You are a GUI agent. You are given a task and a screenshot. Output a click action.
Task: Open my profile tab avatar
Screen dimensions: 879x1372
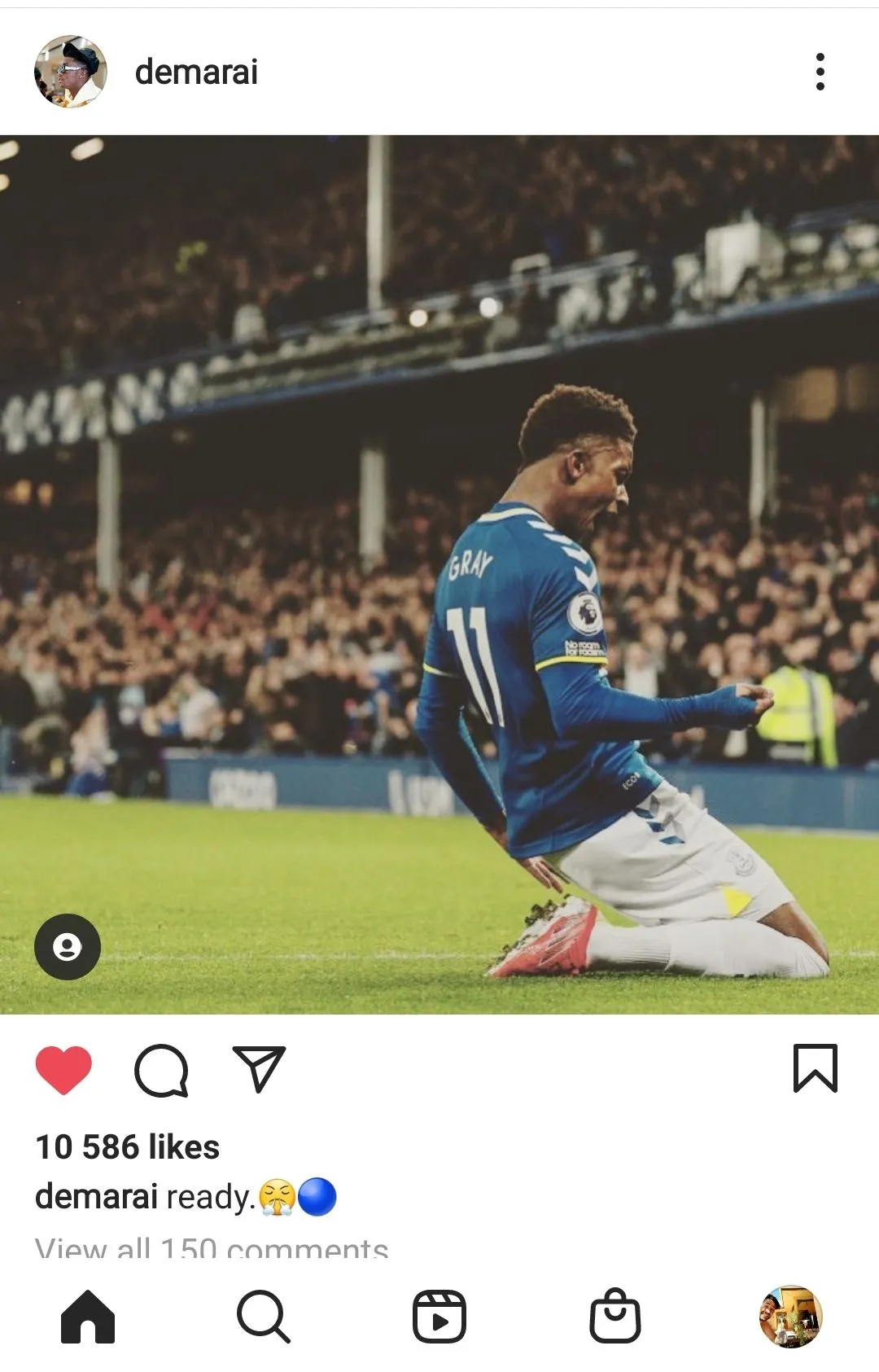pyautogui.click(x=791, y=1317)
